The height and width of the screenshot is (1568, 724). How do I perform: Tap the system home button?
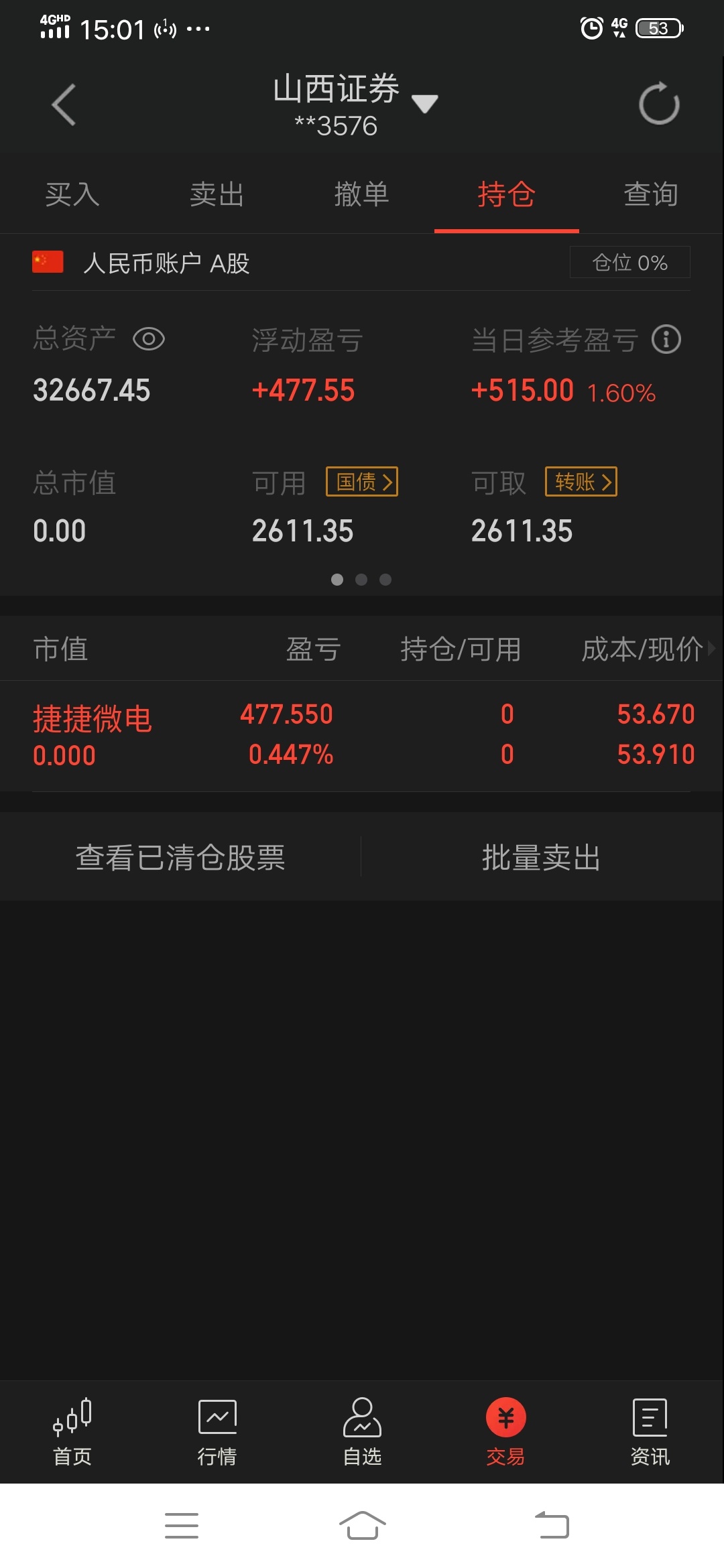point(363,1526)
